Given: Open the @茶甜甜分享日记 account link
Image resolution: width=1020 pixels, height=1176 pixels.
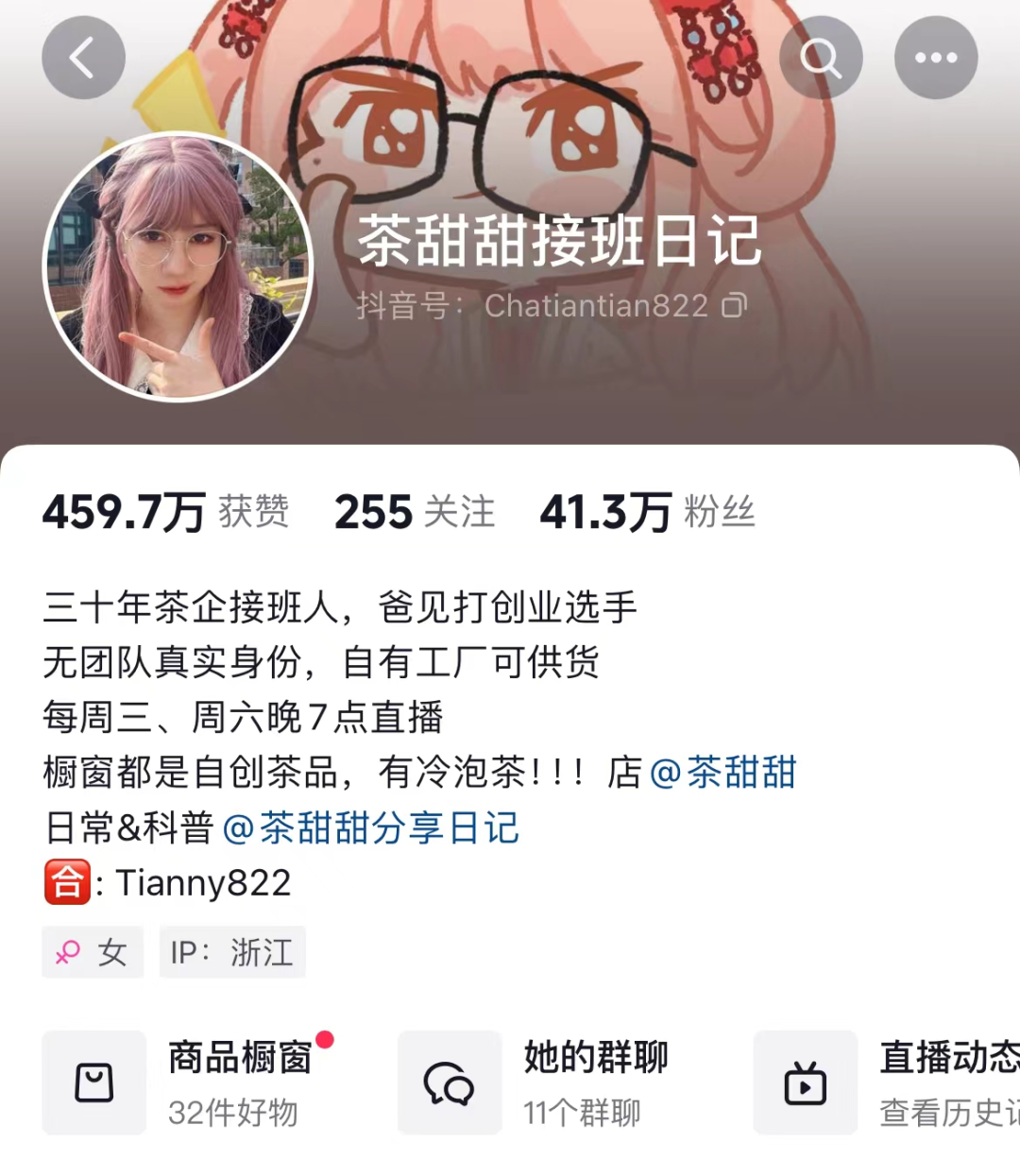Looking at the screenshot, I should click(x=370, y=827).
